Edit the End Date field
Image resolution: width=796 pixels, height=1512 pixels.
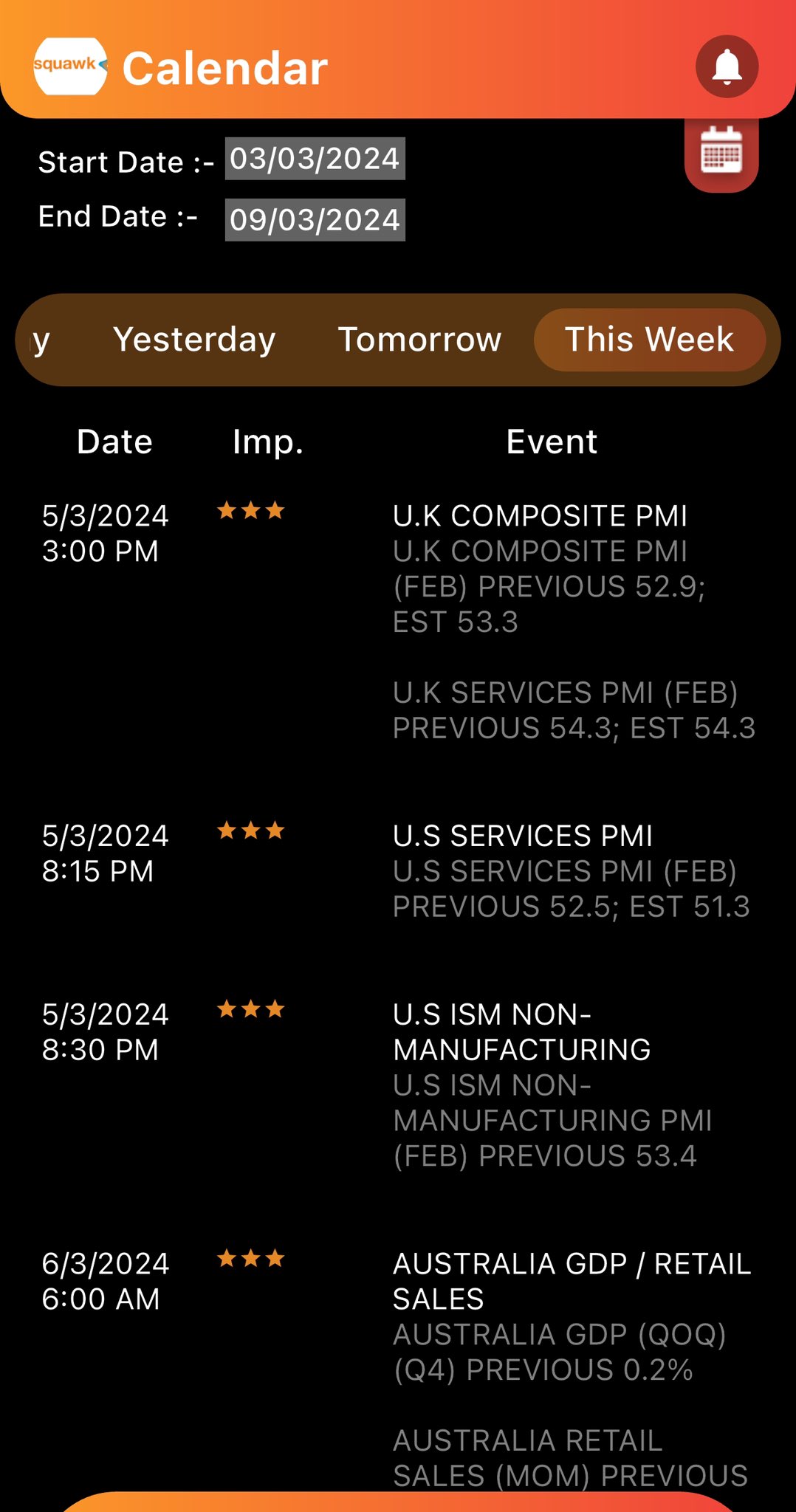point(315,219)
